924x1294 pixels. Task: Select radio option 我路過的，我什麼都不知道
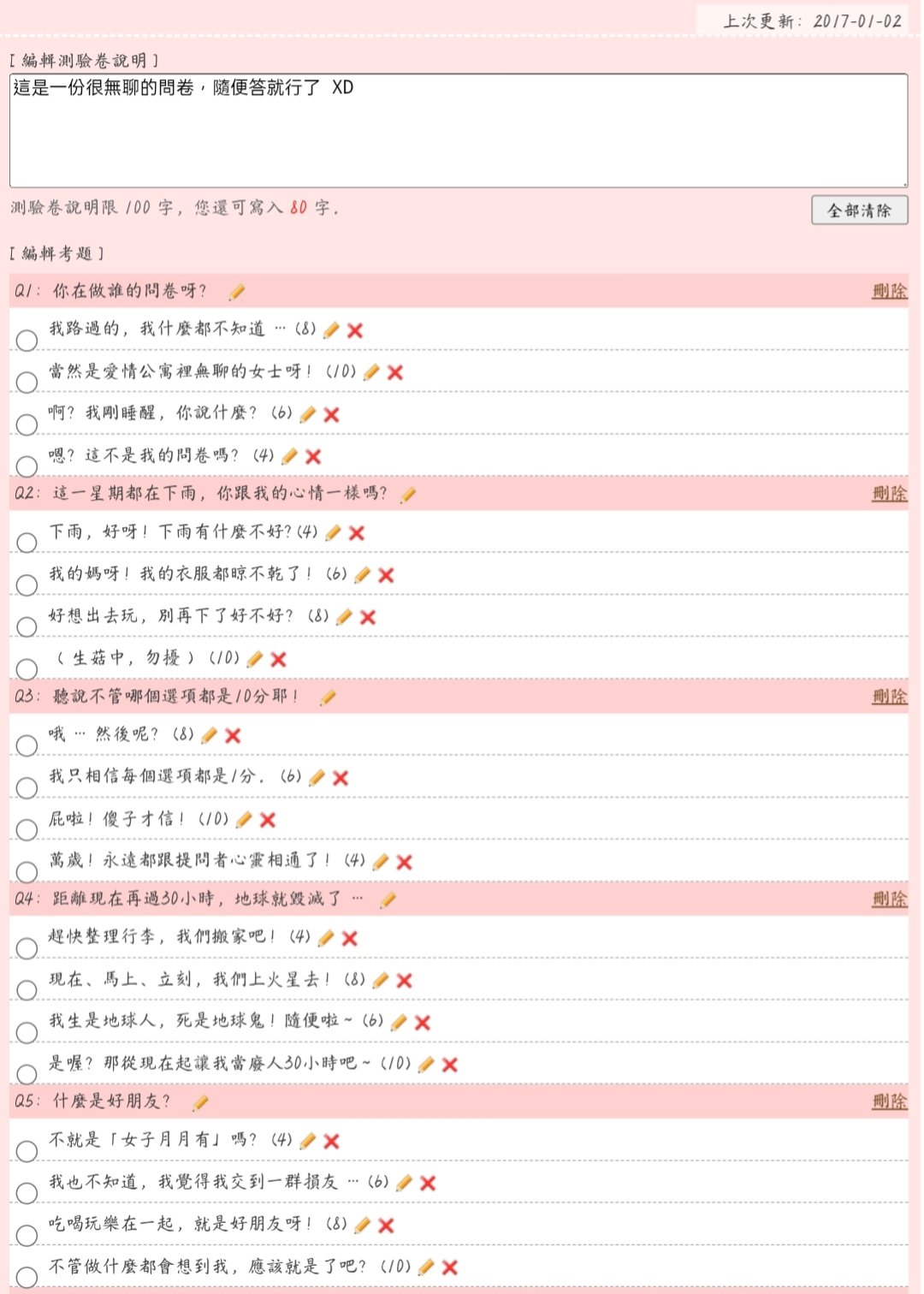point(27,340)
